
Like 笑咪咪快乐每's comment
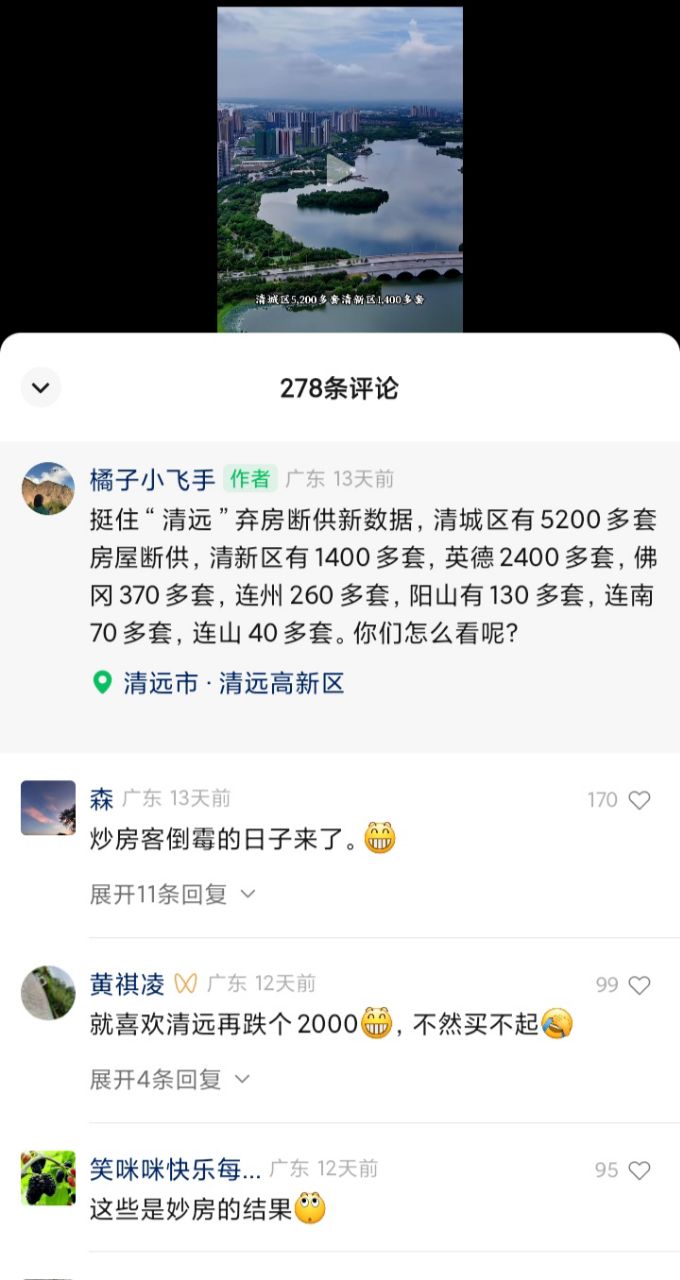coord(639,1170)
